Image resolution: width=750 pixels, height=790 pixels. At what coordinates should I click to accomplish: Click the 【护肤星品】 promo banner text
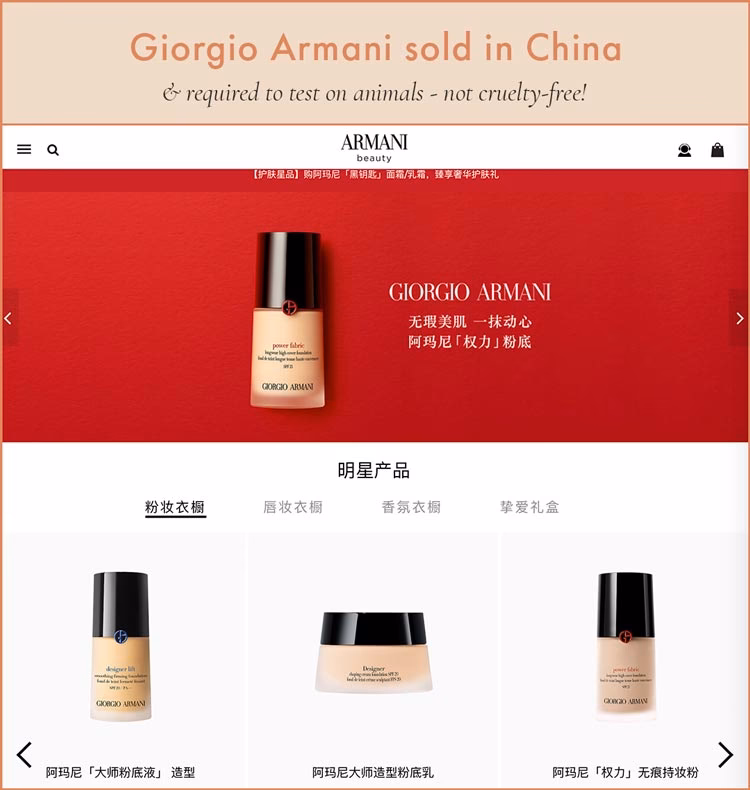point(375,175)
